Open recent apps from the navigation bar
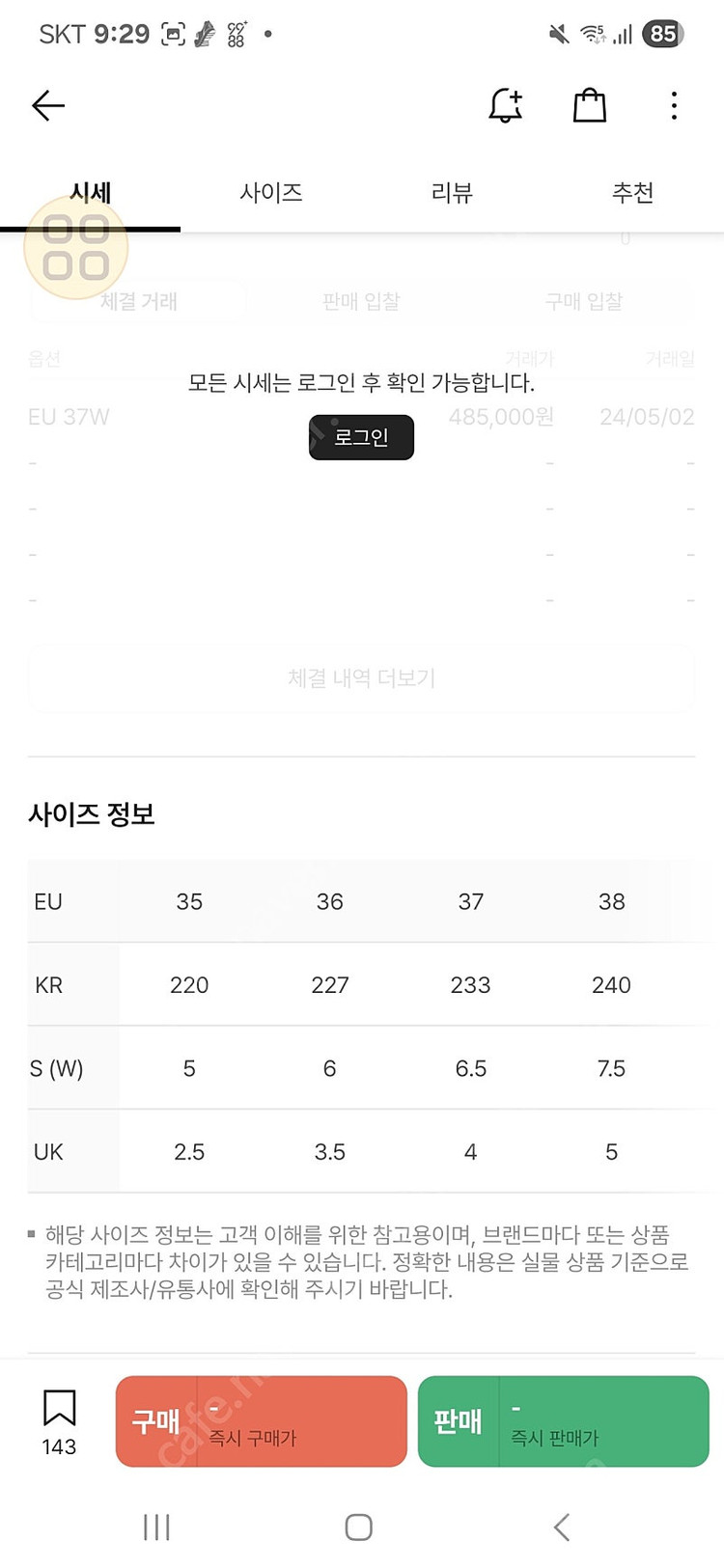The width and height of the screenshot is (724, 1568). pyautogui.click(x=155, y=1527)
